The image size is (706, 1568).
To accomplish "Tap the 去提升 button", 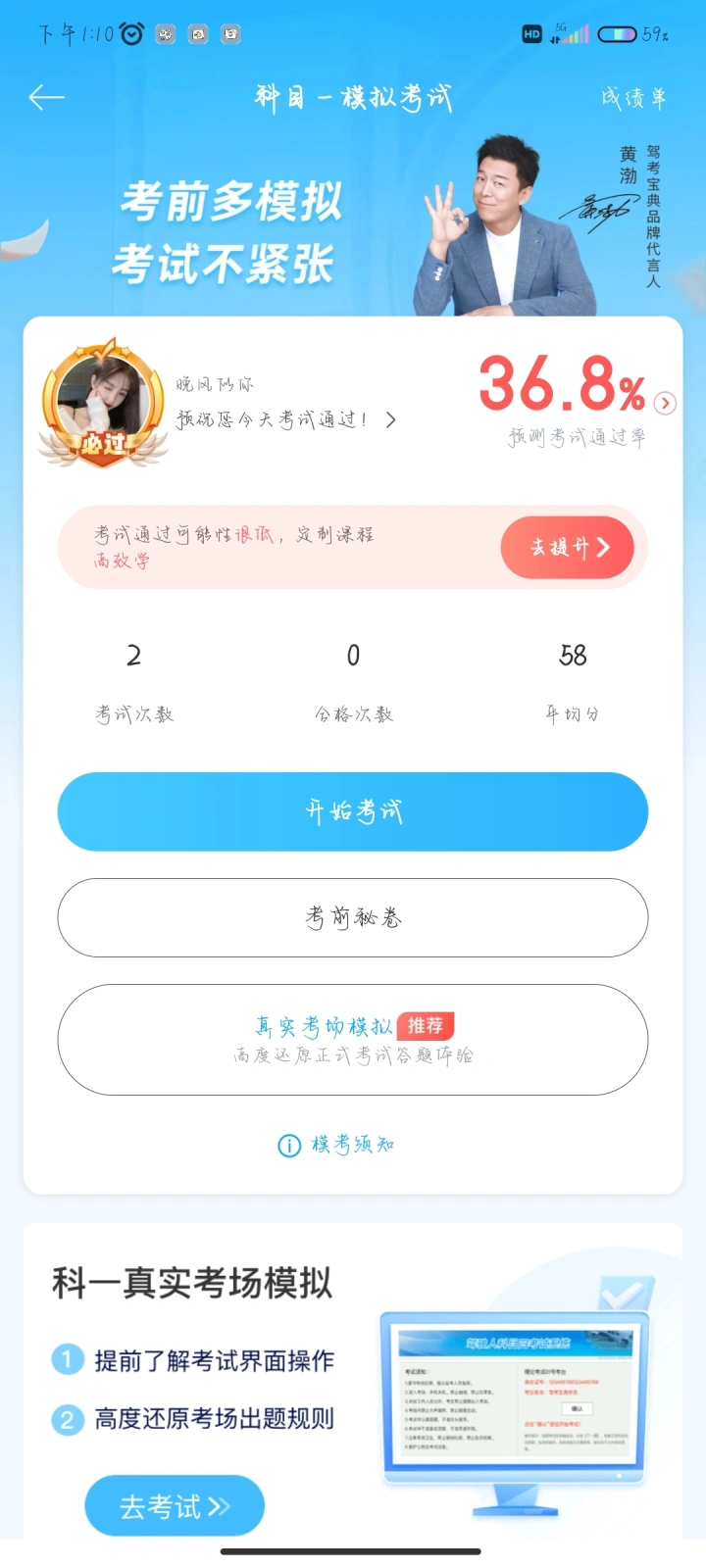I will (x=568, y=547).
